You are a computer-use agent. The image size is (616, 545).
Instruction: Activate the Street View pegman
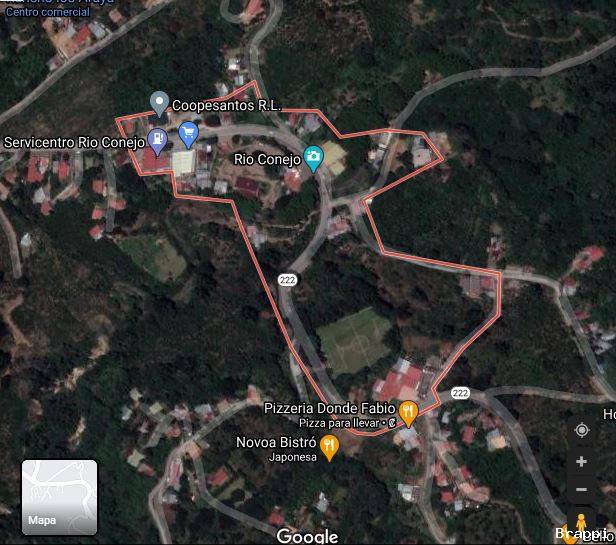coord(580,523)
